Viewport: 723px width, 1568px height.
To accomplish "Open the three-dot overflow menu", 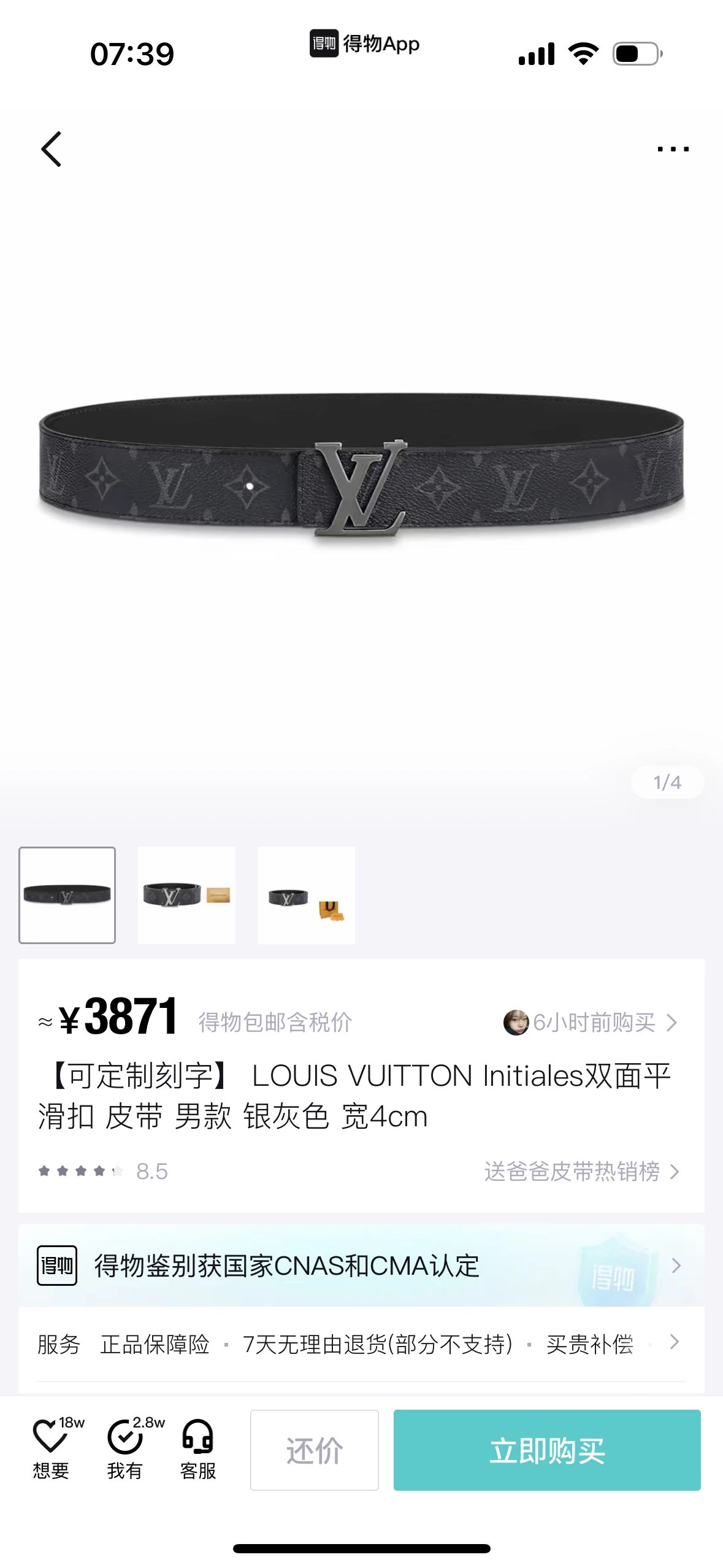I will pos(673,149).
